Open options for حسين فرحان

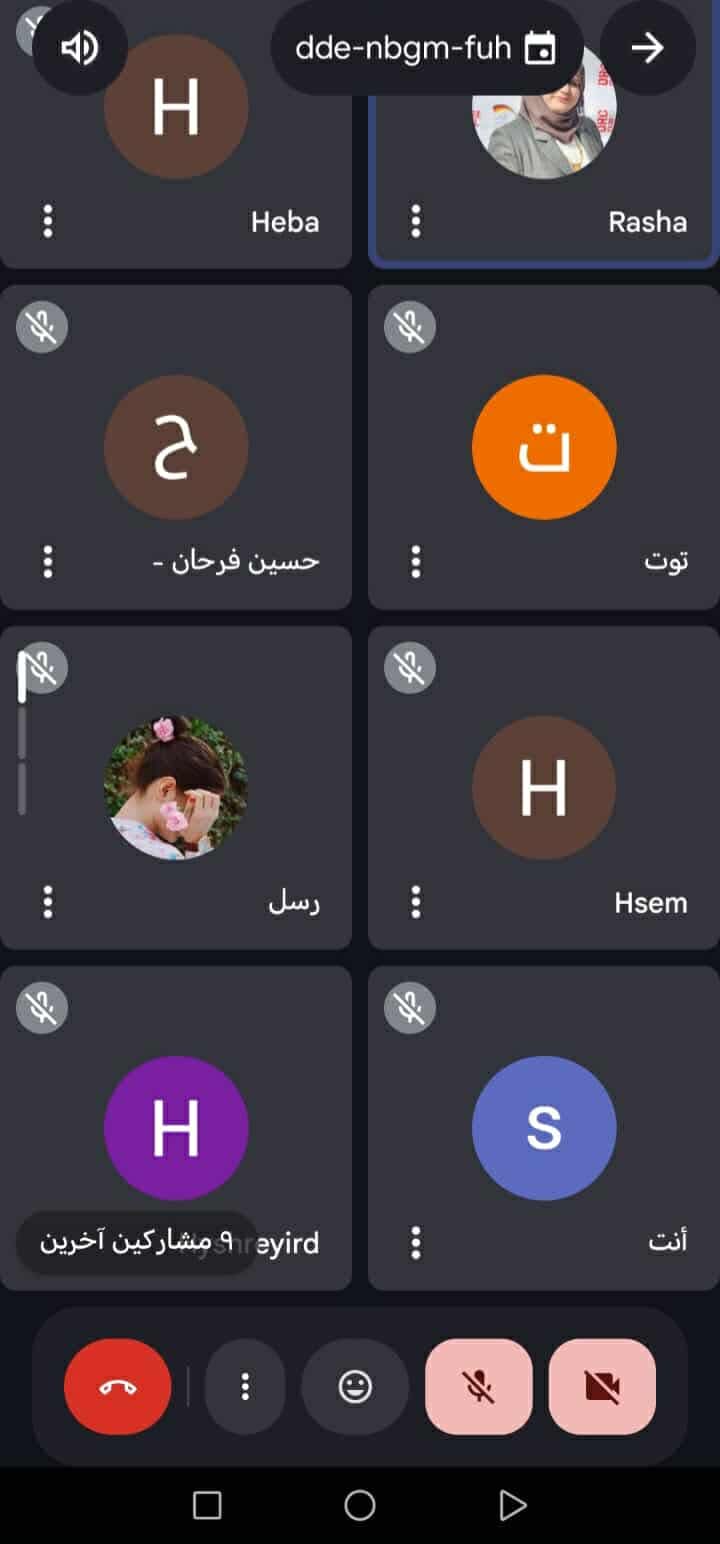(48, 562)
